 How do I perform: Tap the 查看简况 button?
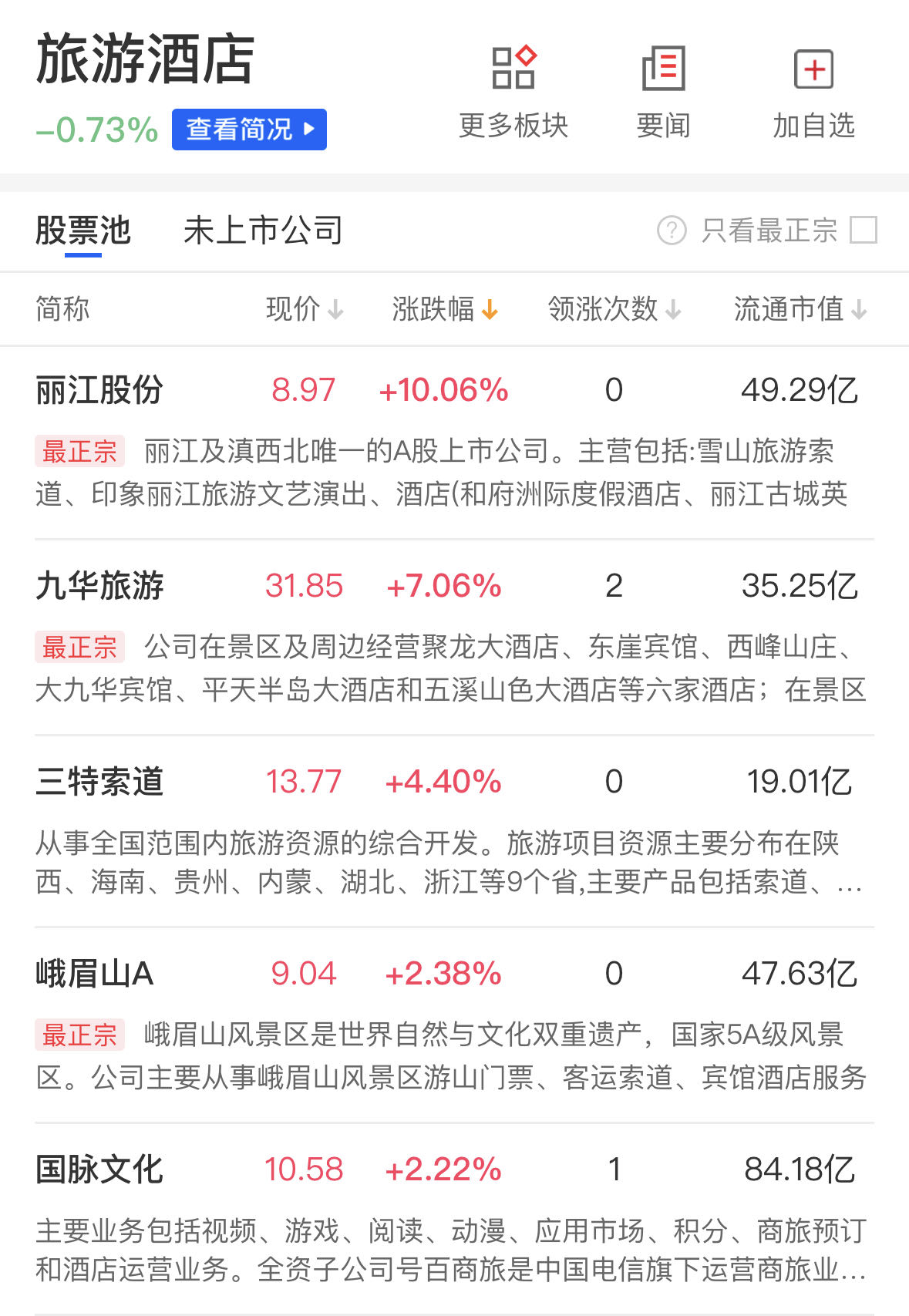pyautogui.click(x=249, y=130)
